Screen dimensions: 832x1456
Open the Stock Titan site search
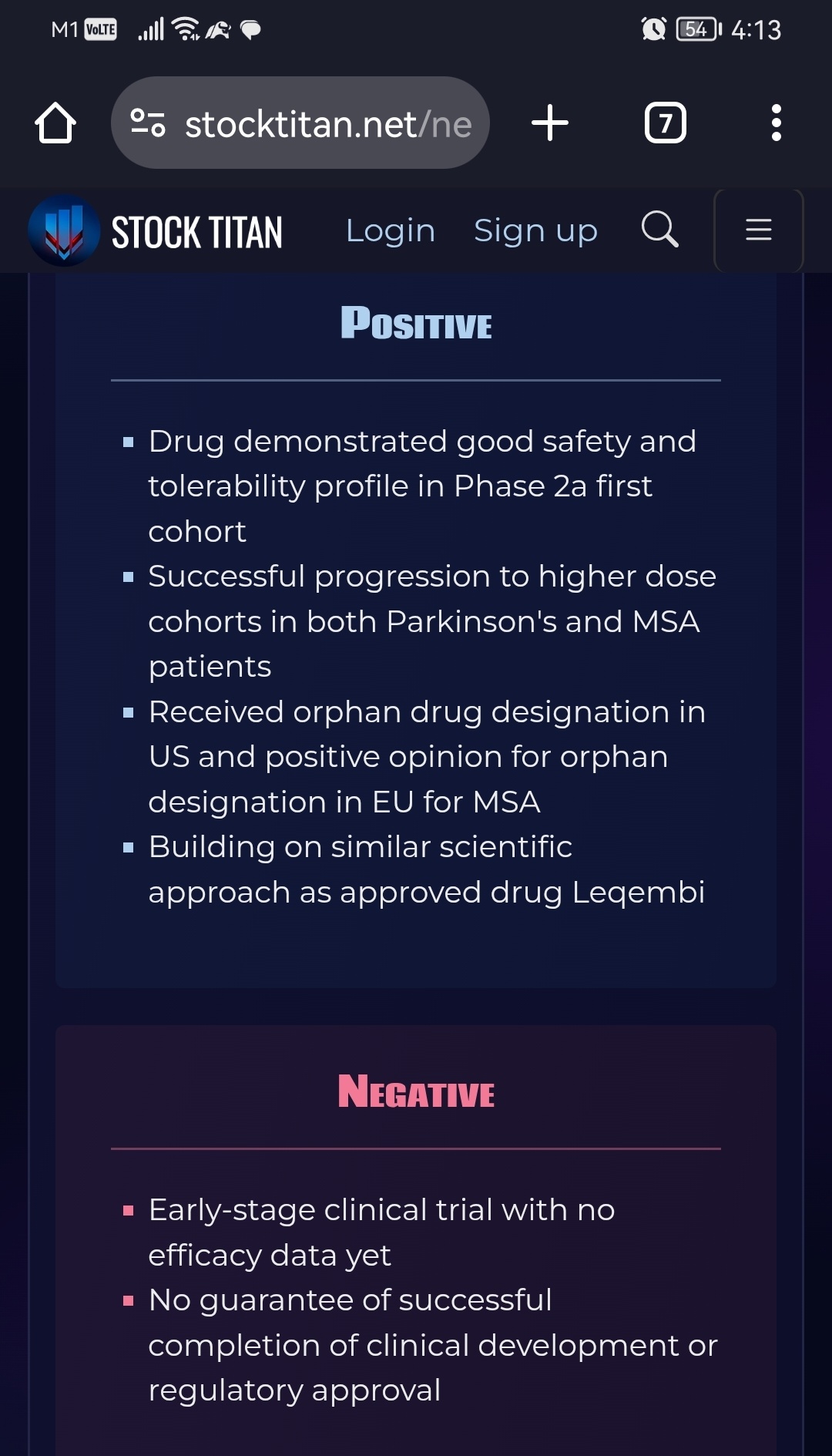660,230
